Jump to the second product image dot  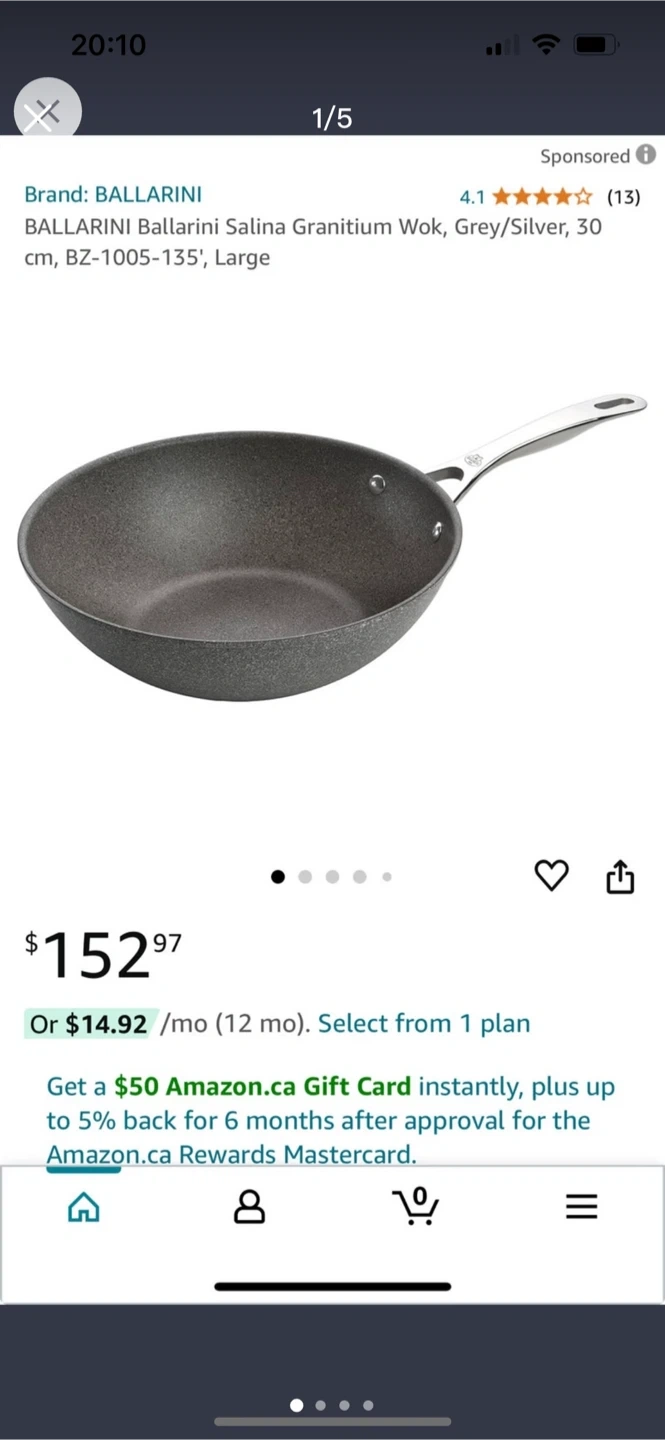[x=305, y=877]
